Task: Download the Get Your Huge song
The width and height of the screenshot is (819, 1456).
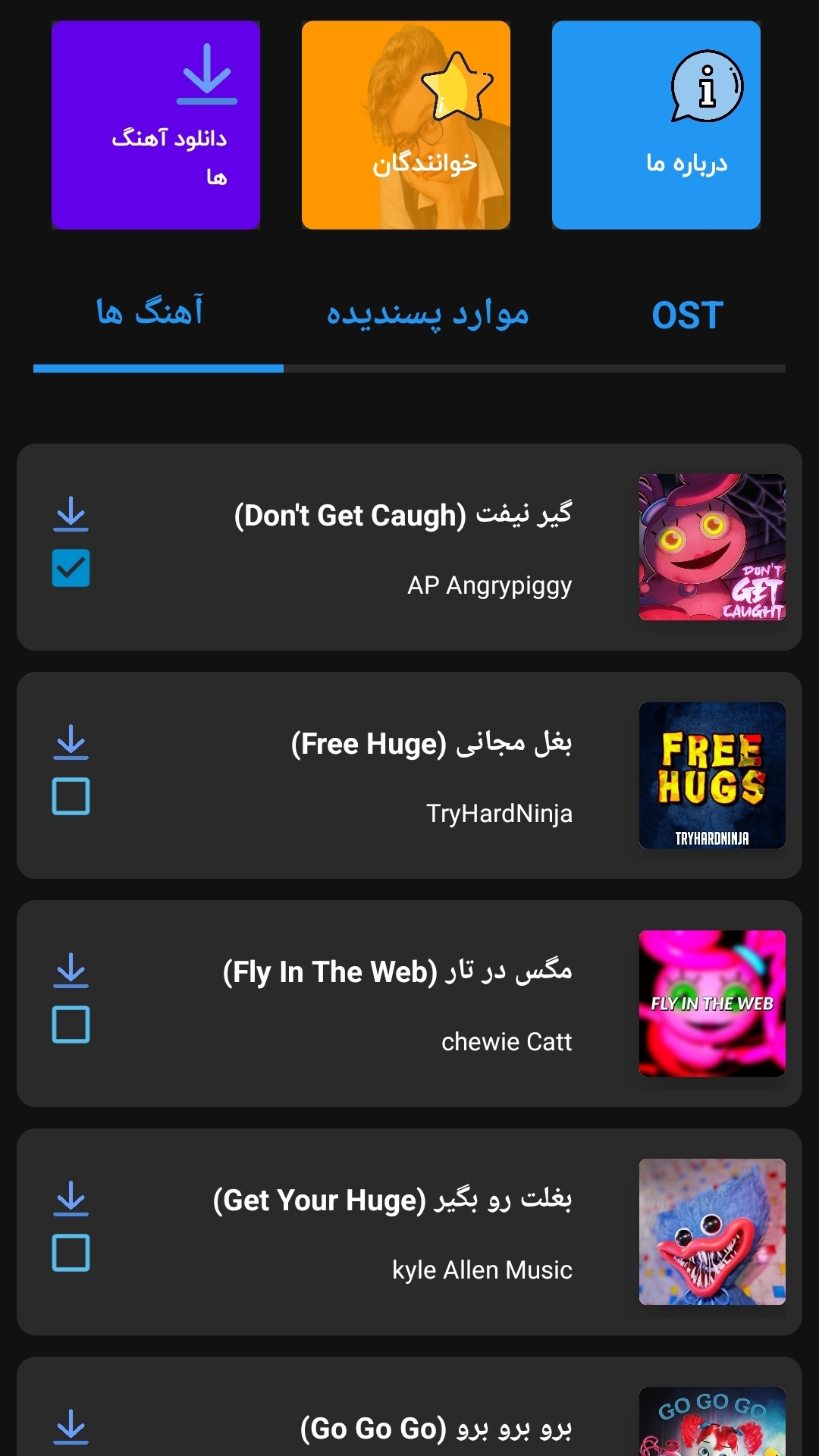Action: click(x=71, y=1199)
